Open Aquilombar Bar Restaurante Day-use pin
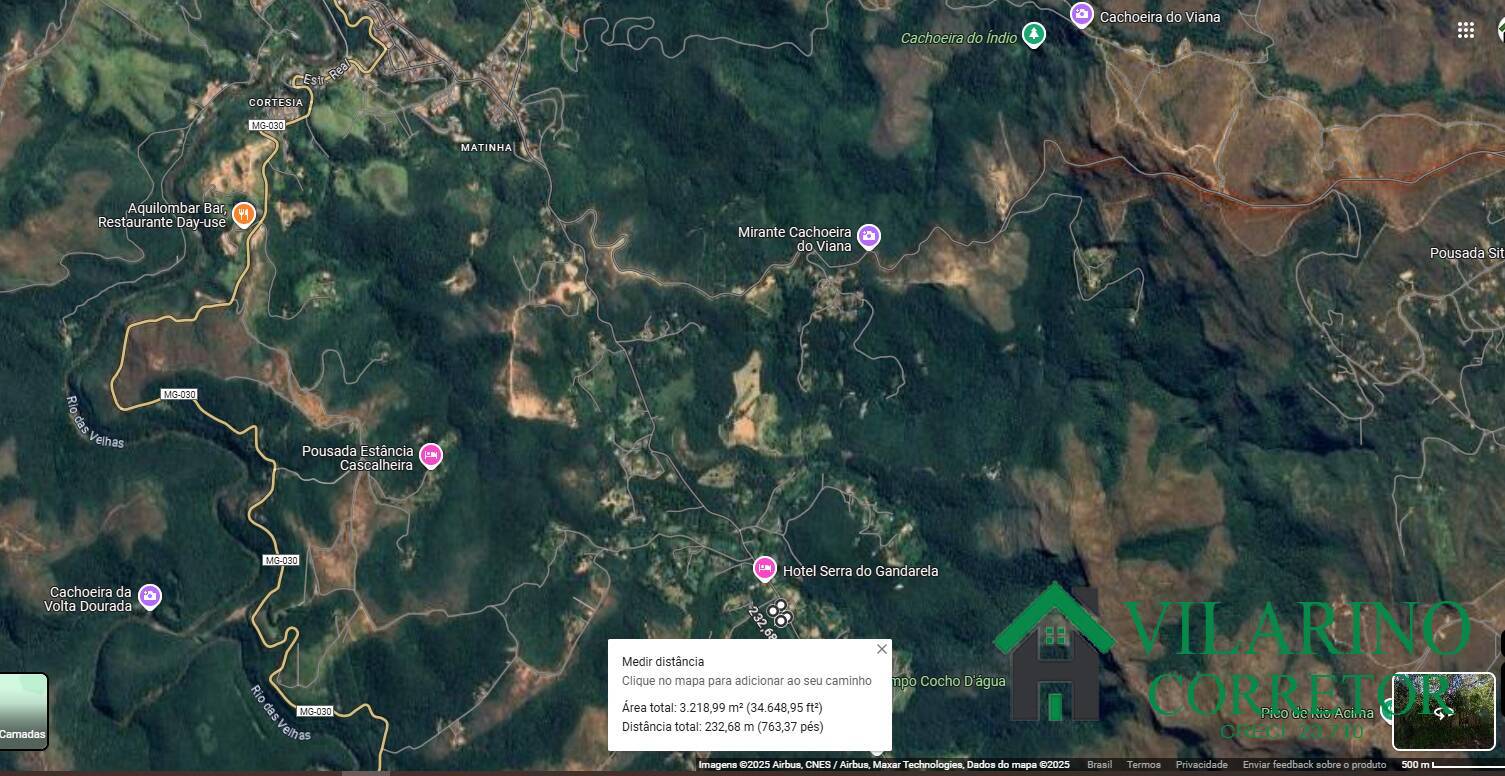1505x776 pixels. (x=243, y=214)
